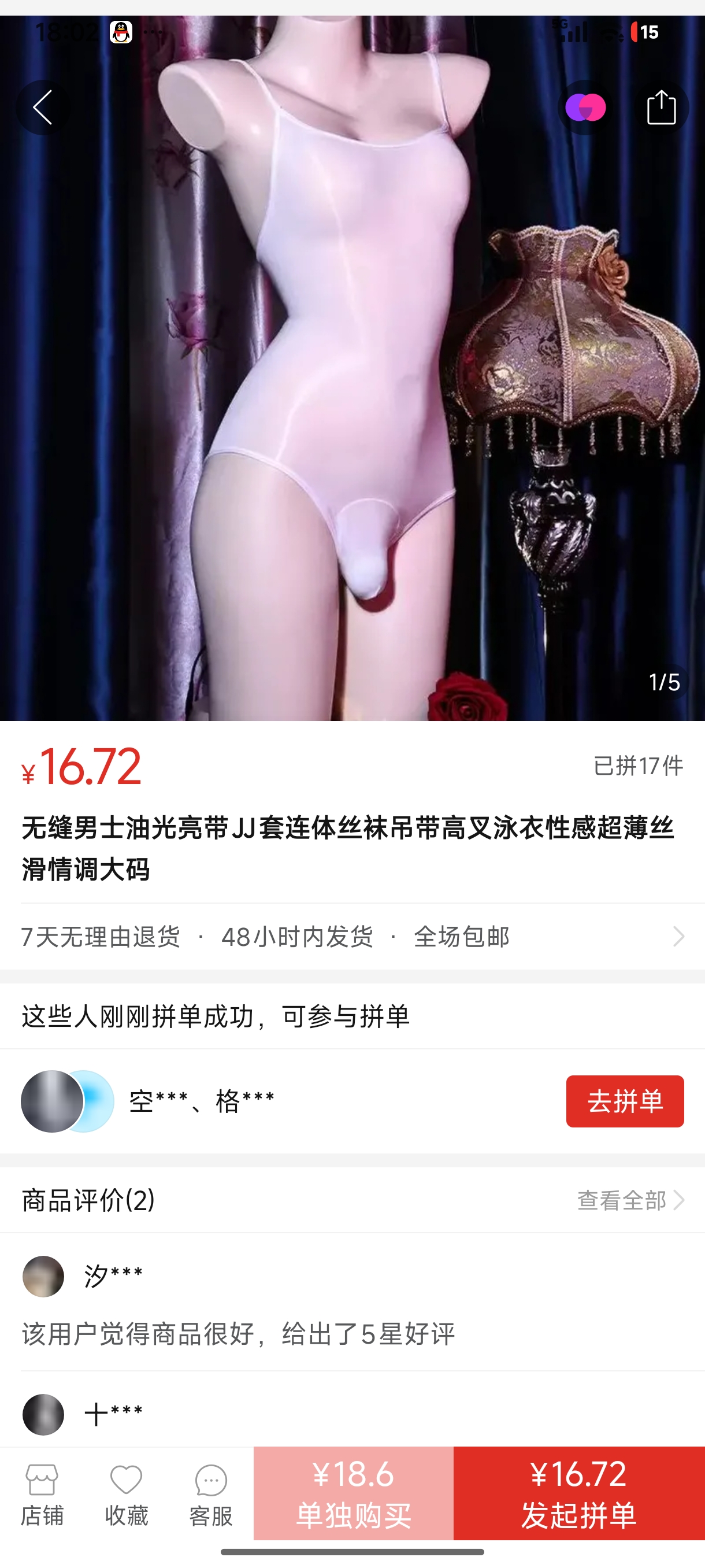Contact 客服 customer service
Image resolution: width=705 pixels, height=1568 pixels.
coord(211,1496)
